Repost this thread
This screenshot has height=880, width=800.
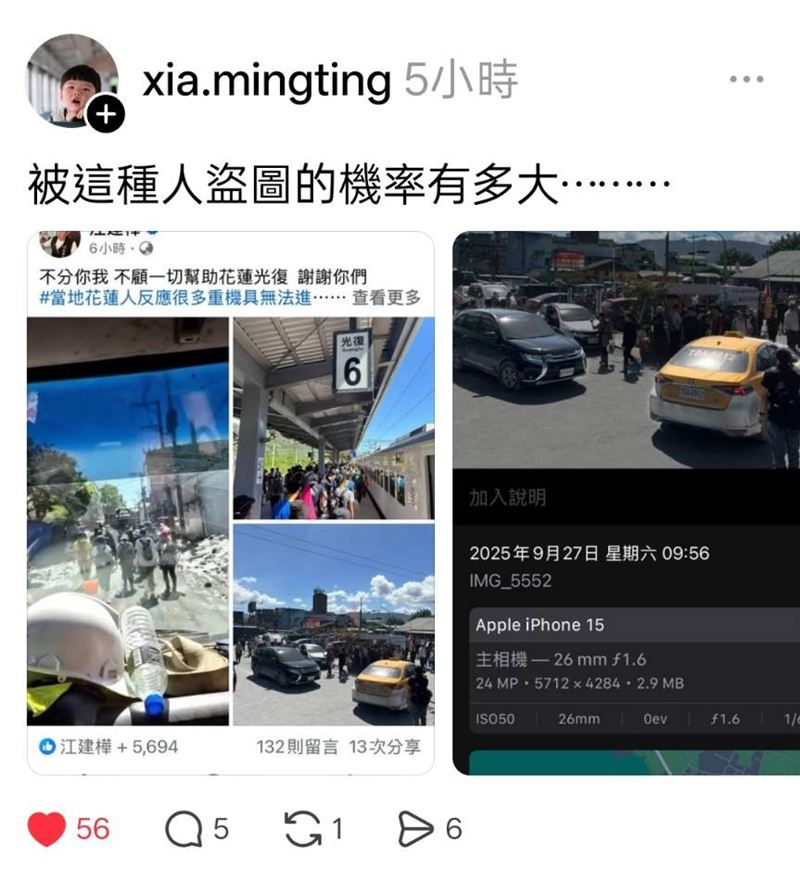point(303,828)
